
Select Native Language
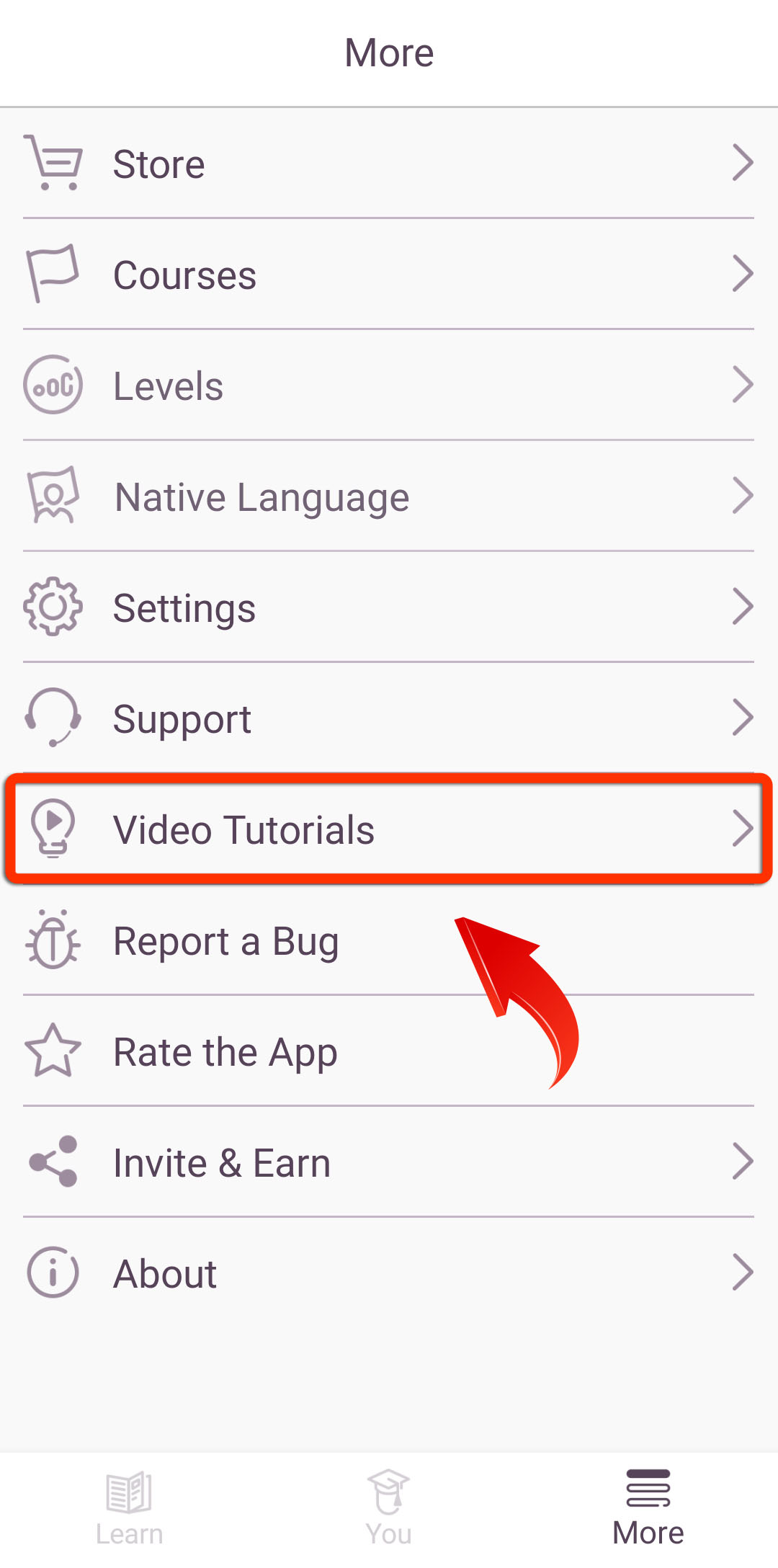tap(389, 496)
